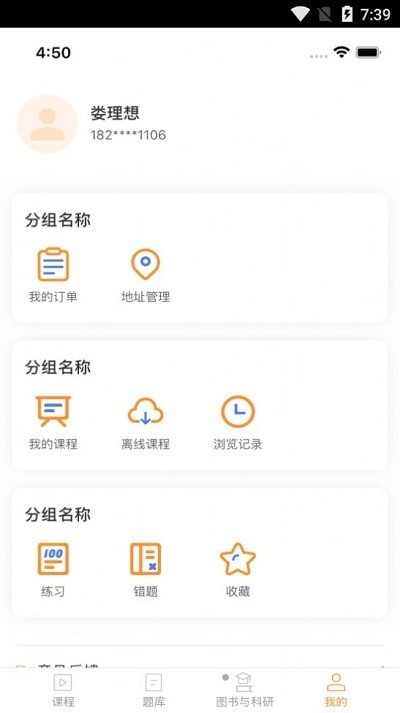Open 收藏 favorites
This screenshot has width=400, height=713.
(x=238, y=569)
